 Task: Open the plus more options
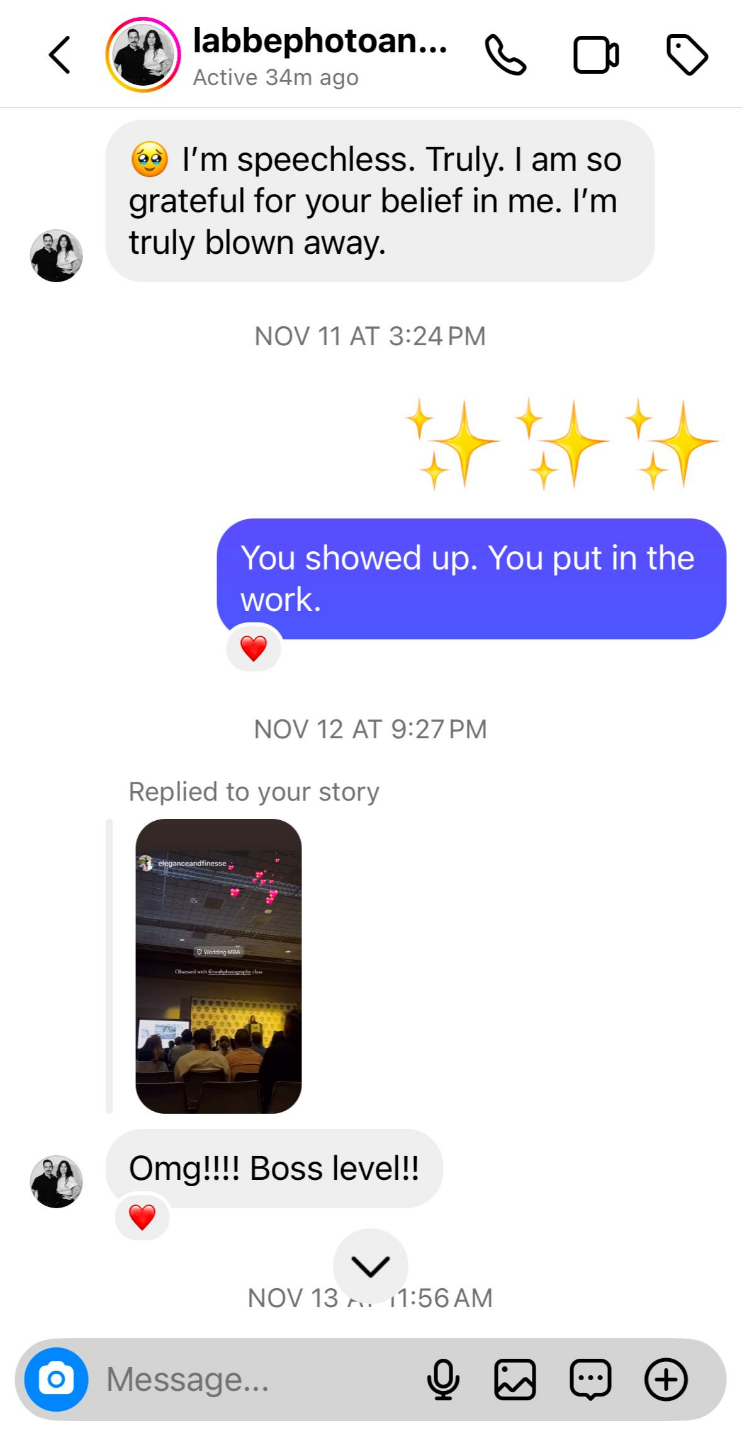(x=666, y=1380)
